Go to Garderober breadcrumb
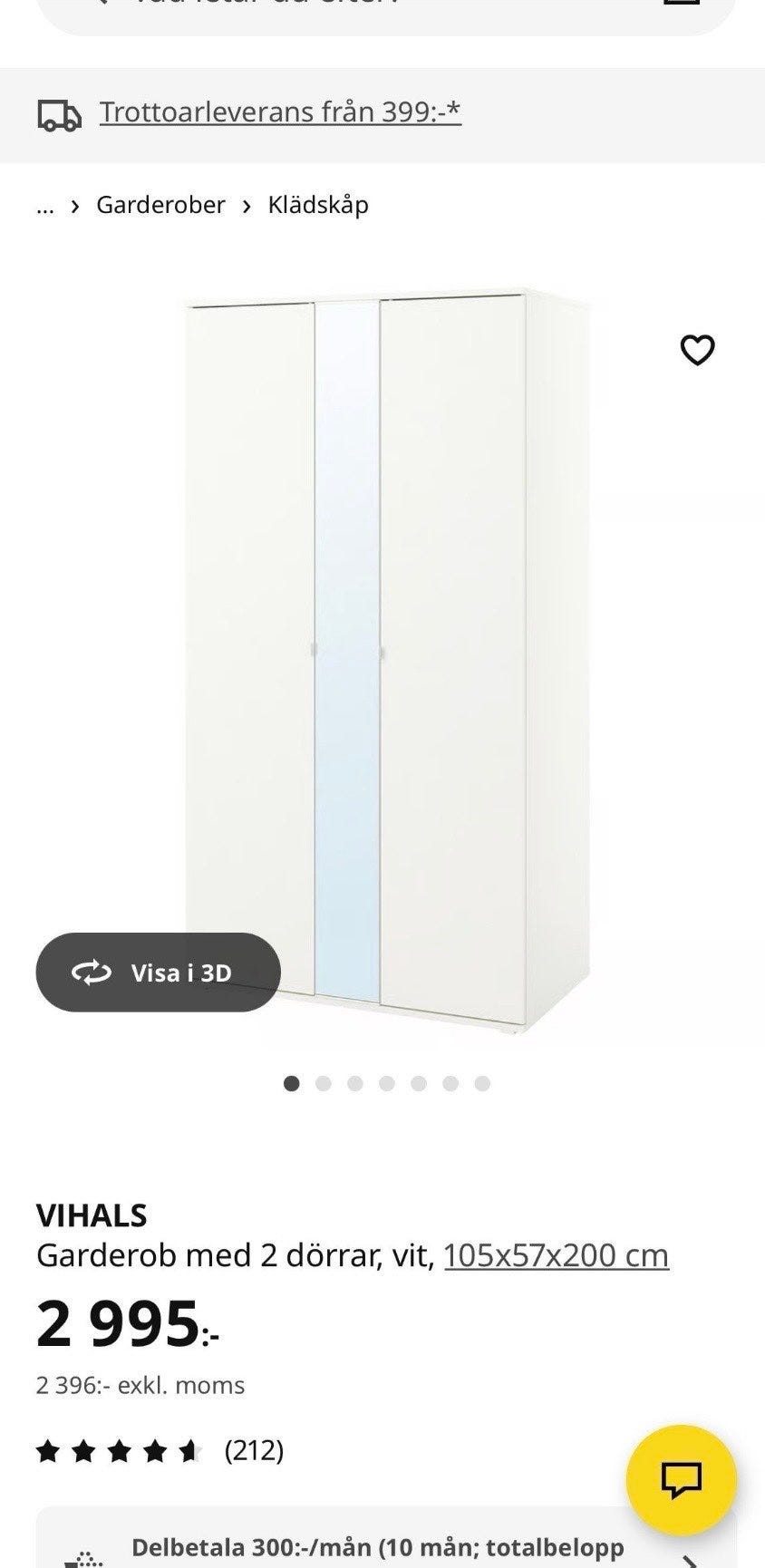Screen dimensions: 765x1568 (x=160, y=205)
